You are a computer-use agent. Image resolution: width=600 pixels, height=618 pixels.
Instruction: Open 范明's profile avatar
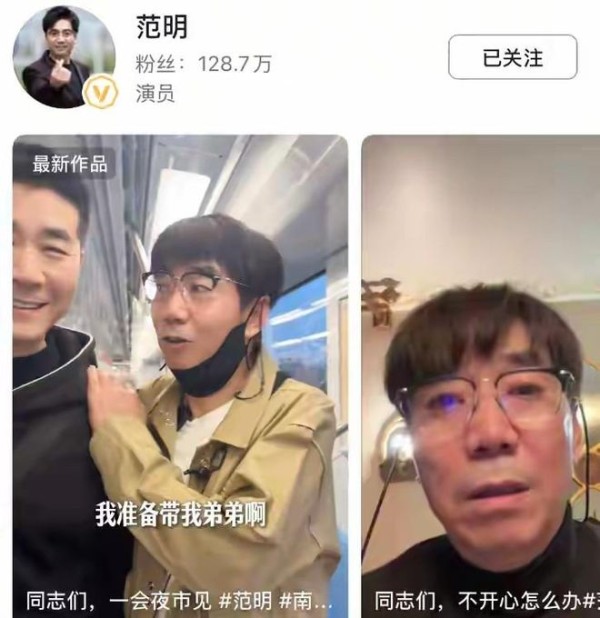[x=64, y=57]
